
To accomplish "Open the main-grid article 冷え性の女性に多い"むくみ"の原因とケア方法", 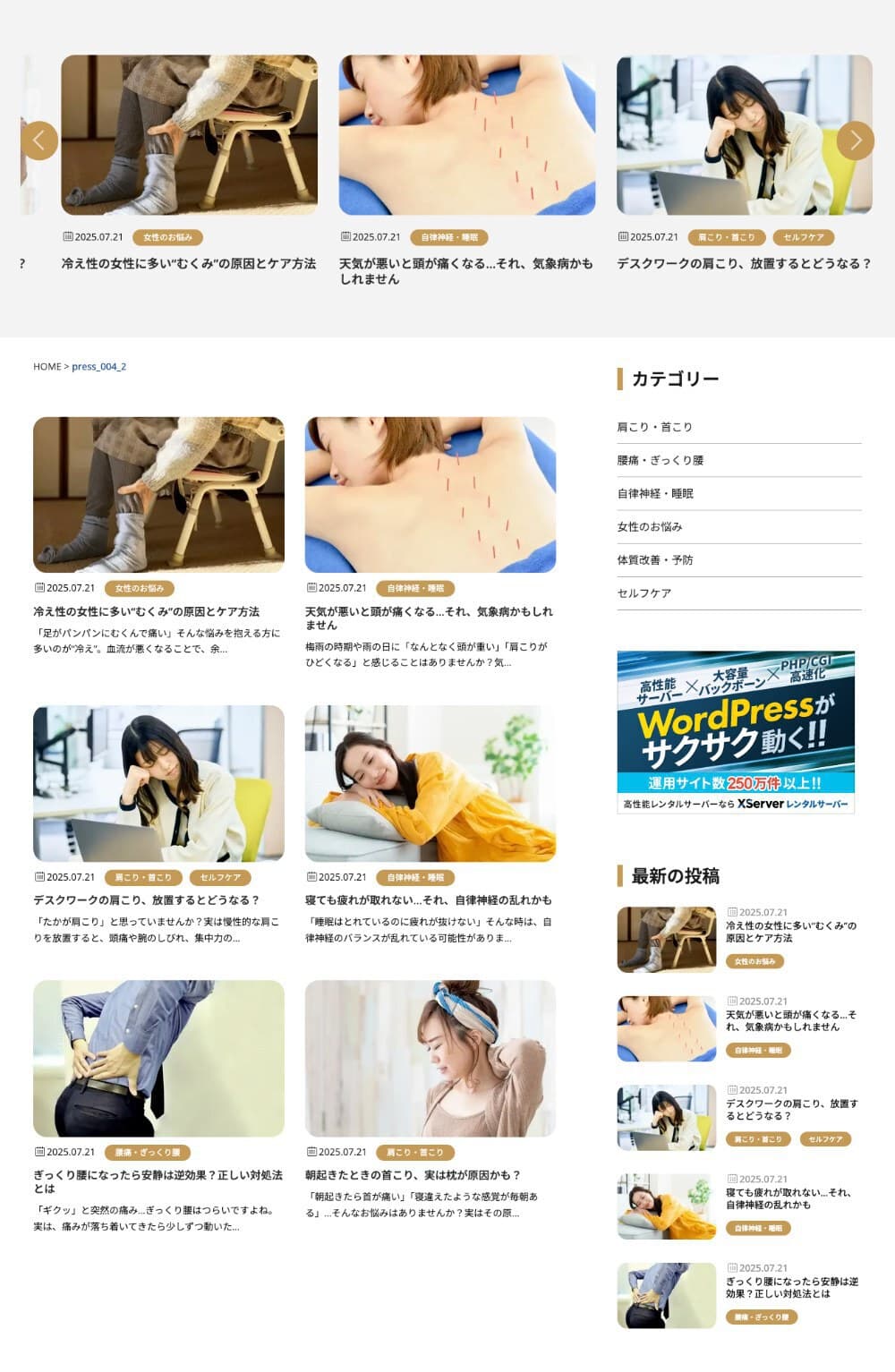I will pos(146,612).
